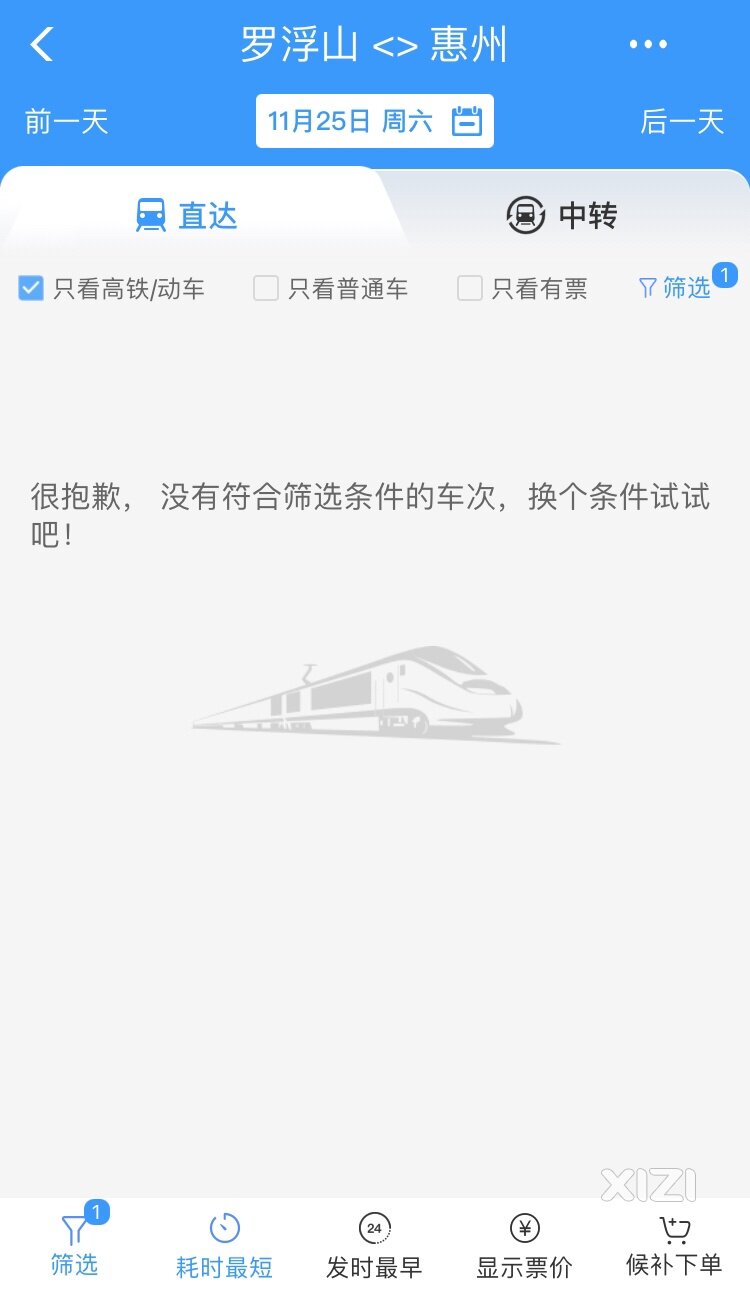The height and width of the screenshot is (1294, 750).
Task: Switch to the 直达 direct trains tab
Action: click(187, 215)
